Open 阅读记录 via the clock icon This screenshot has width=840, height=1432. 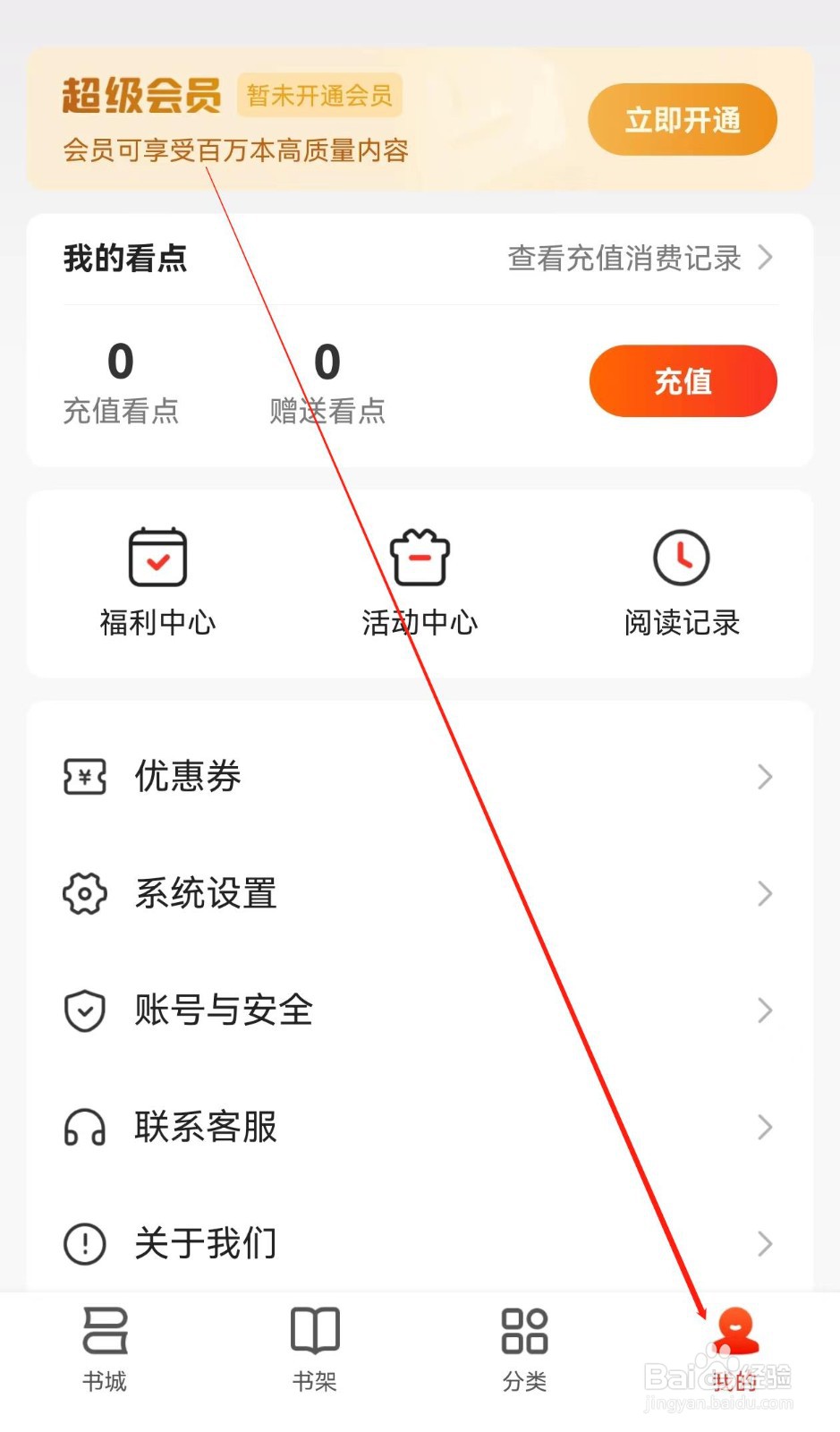coord(682,557)
